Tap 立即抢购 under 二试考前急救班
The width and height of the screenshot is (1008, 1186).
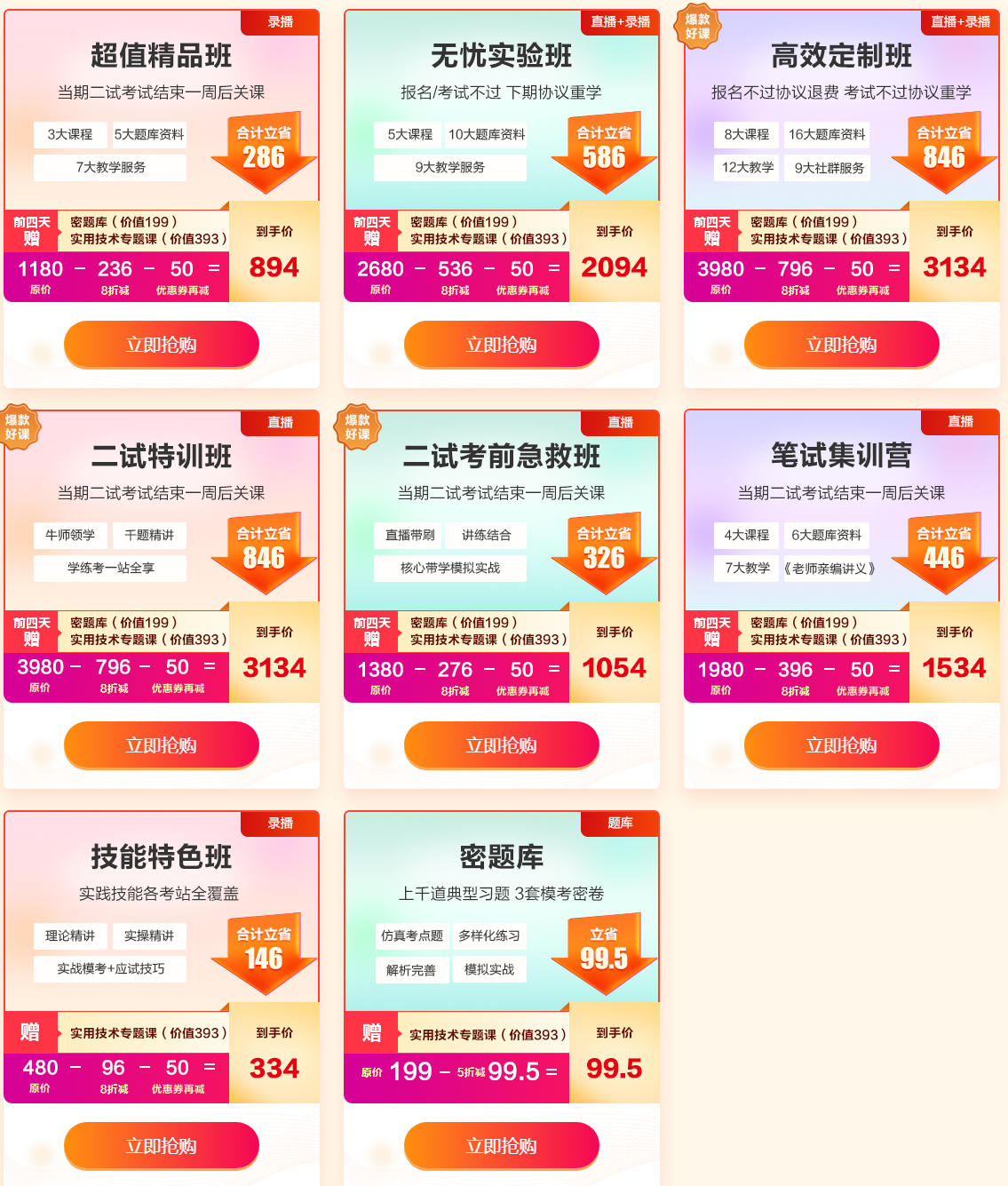tap(502, 745)
